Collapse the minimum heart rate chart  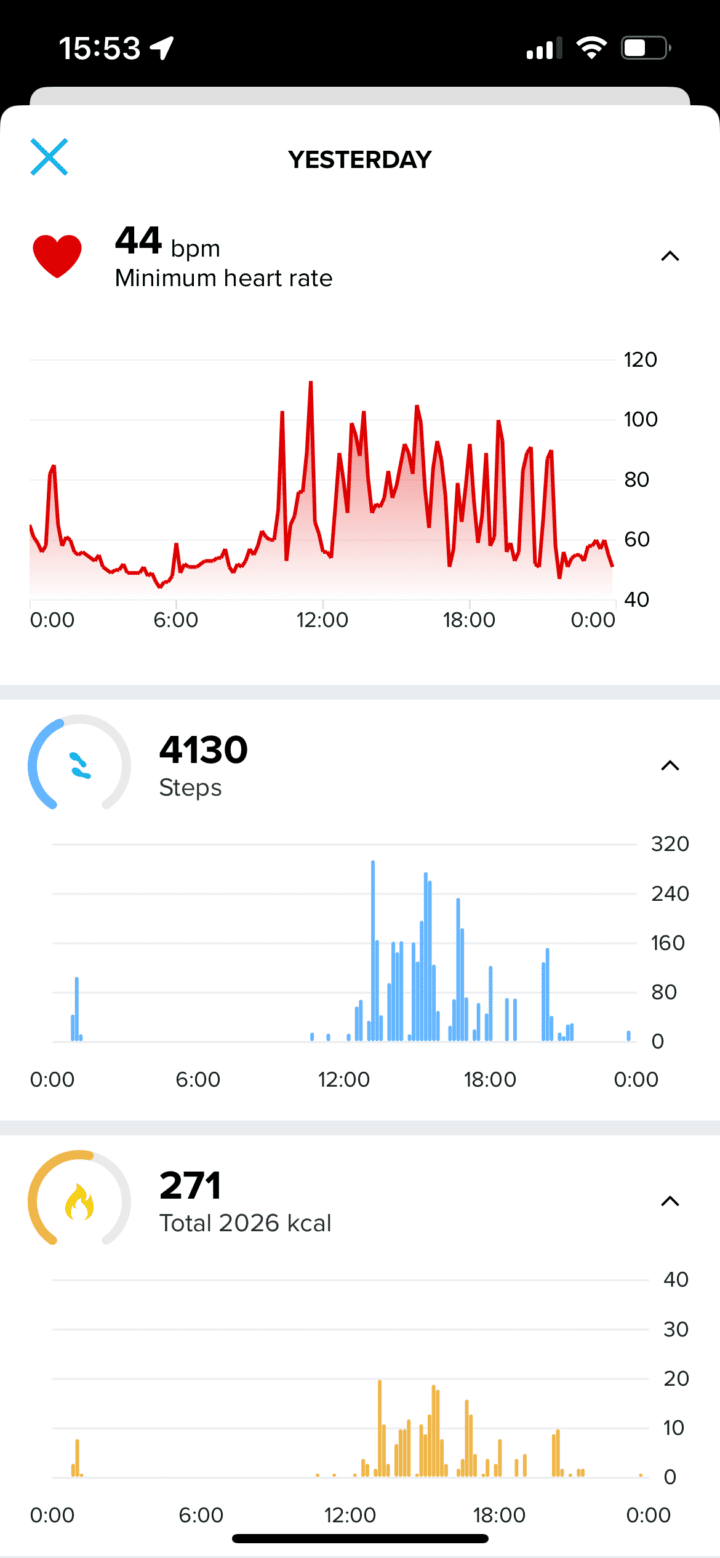[x=670, y=256]
